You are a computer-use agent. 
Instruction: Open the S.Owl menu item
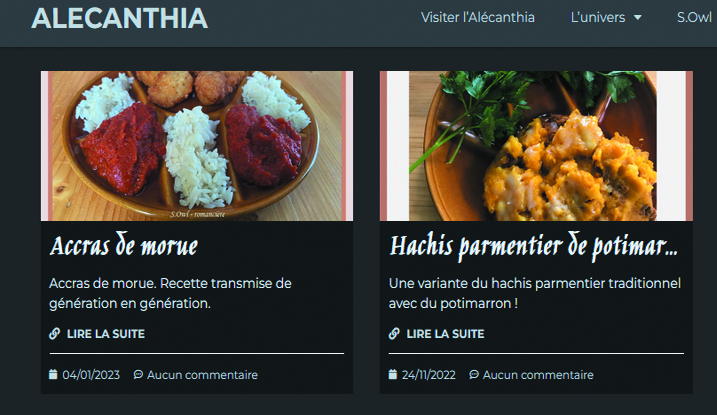[694, 18]
